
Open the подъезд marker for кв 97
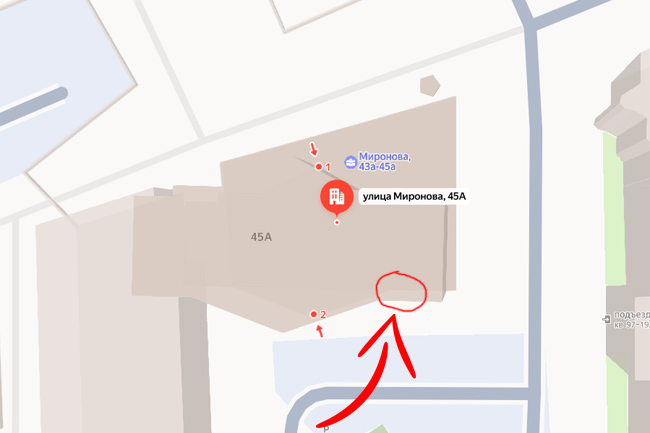[x=607, y=319]
